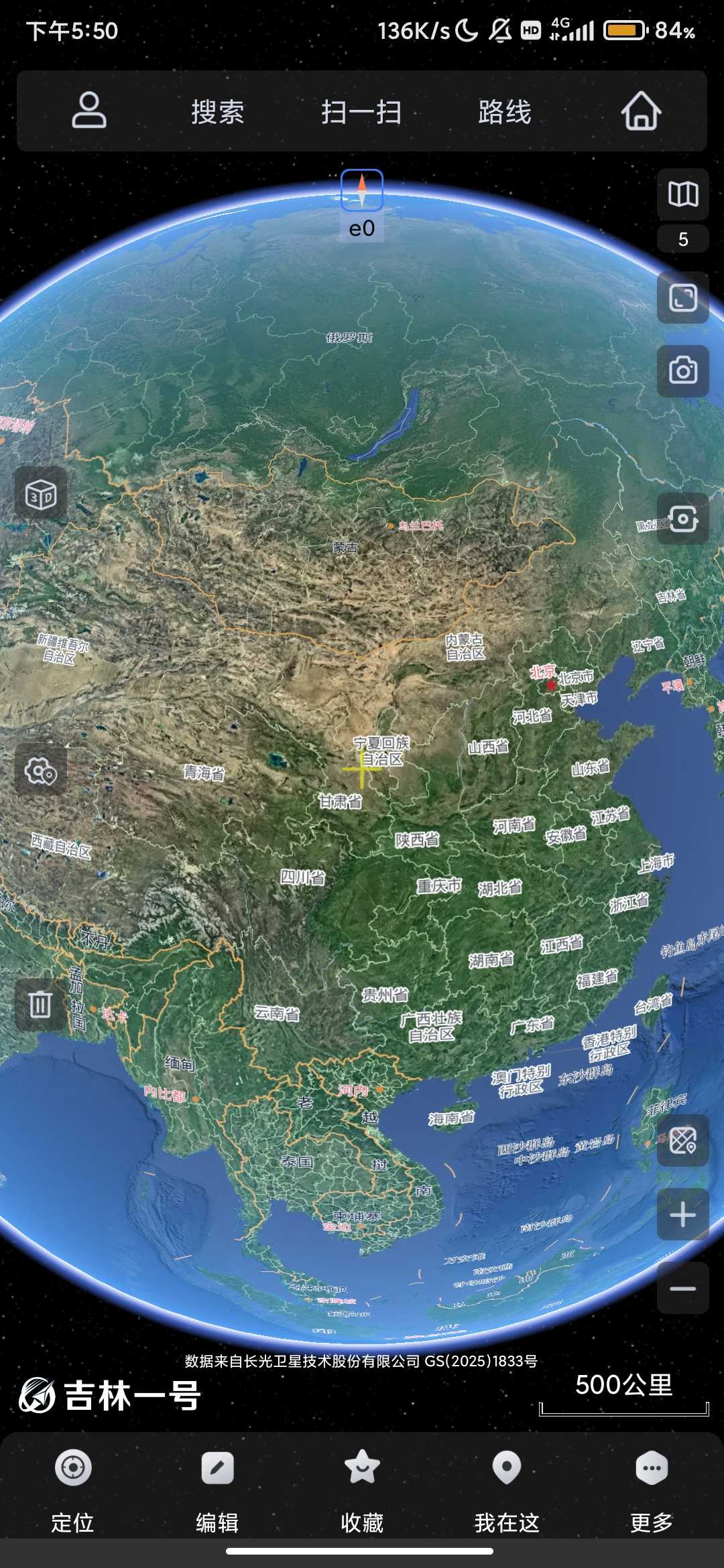
Task: Open 扫一扫 scanner
Action: tap(361, 112)
